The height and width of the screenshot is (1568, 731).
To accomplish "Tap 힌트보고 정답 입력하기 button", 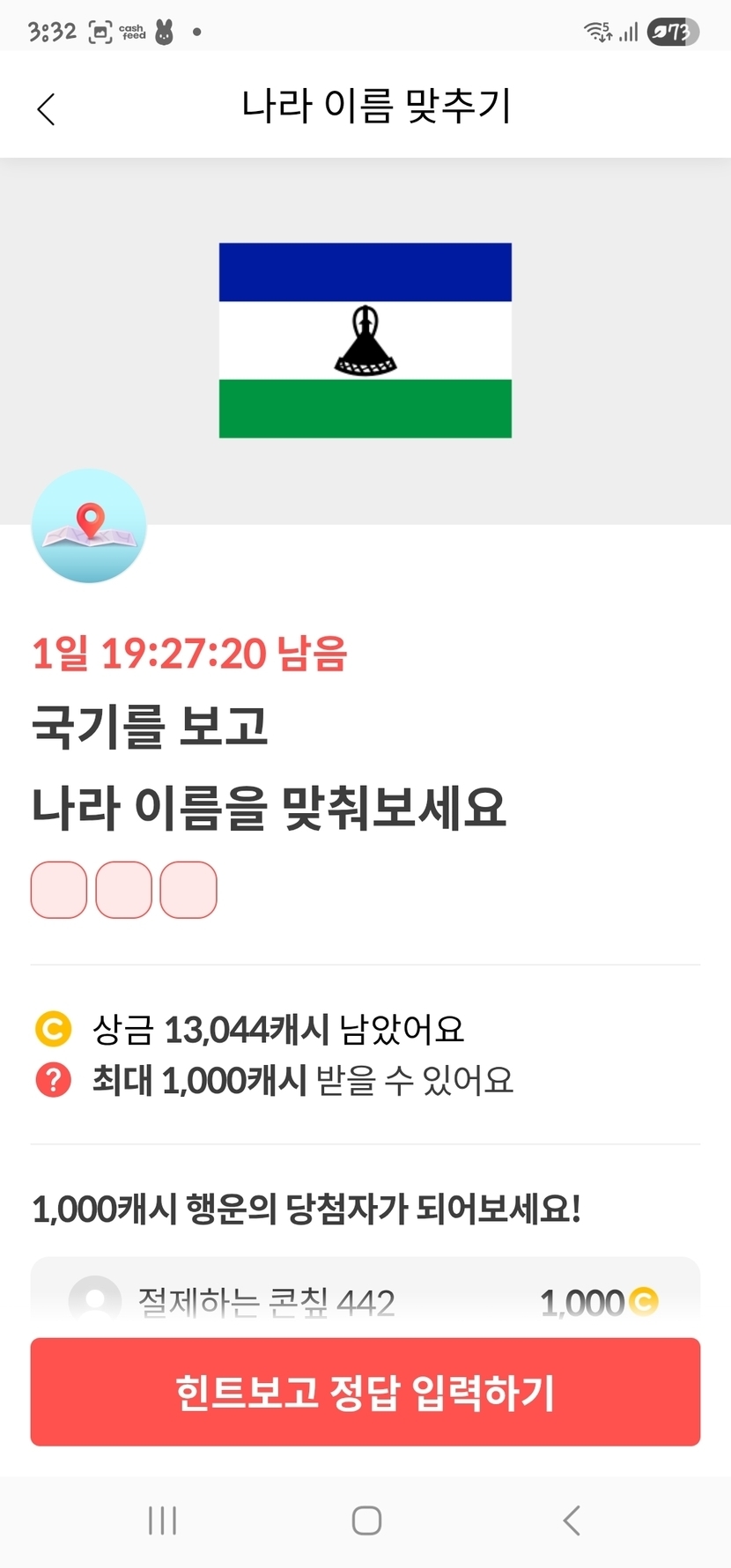I will point(365,1392).
